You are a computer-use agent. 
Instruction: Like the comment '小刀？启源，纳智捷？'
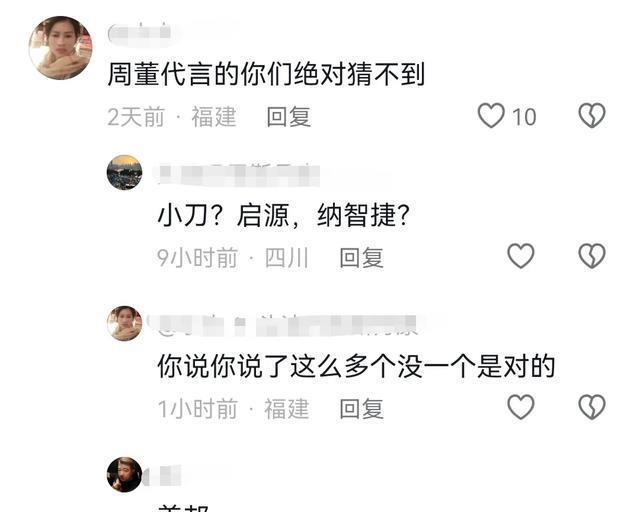click(x=520, y=257)
